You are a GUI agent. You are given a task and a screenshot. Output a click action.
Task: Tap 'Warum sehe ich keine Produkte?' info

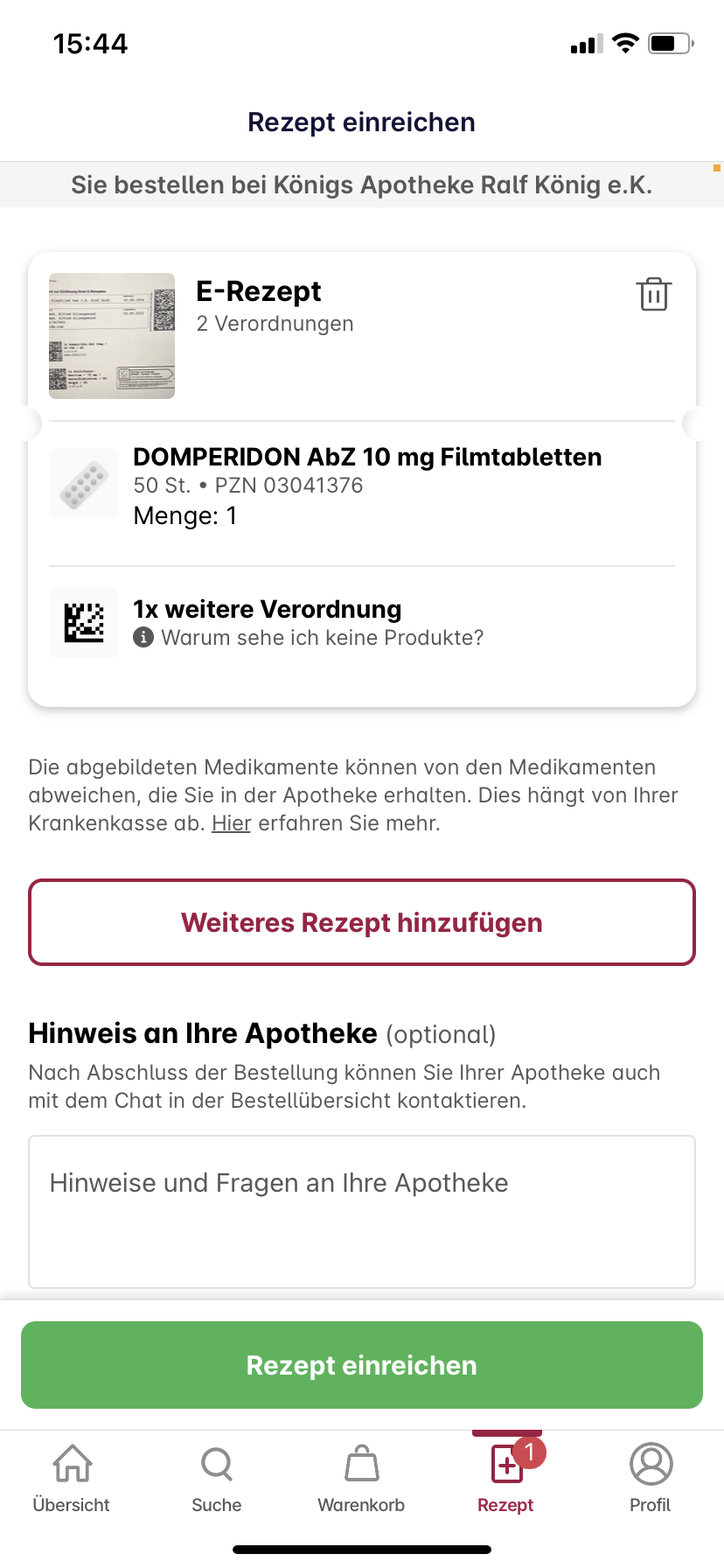tap(309, 638)
